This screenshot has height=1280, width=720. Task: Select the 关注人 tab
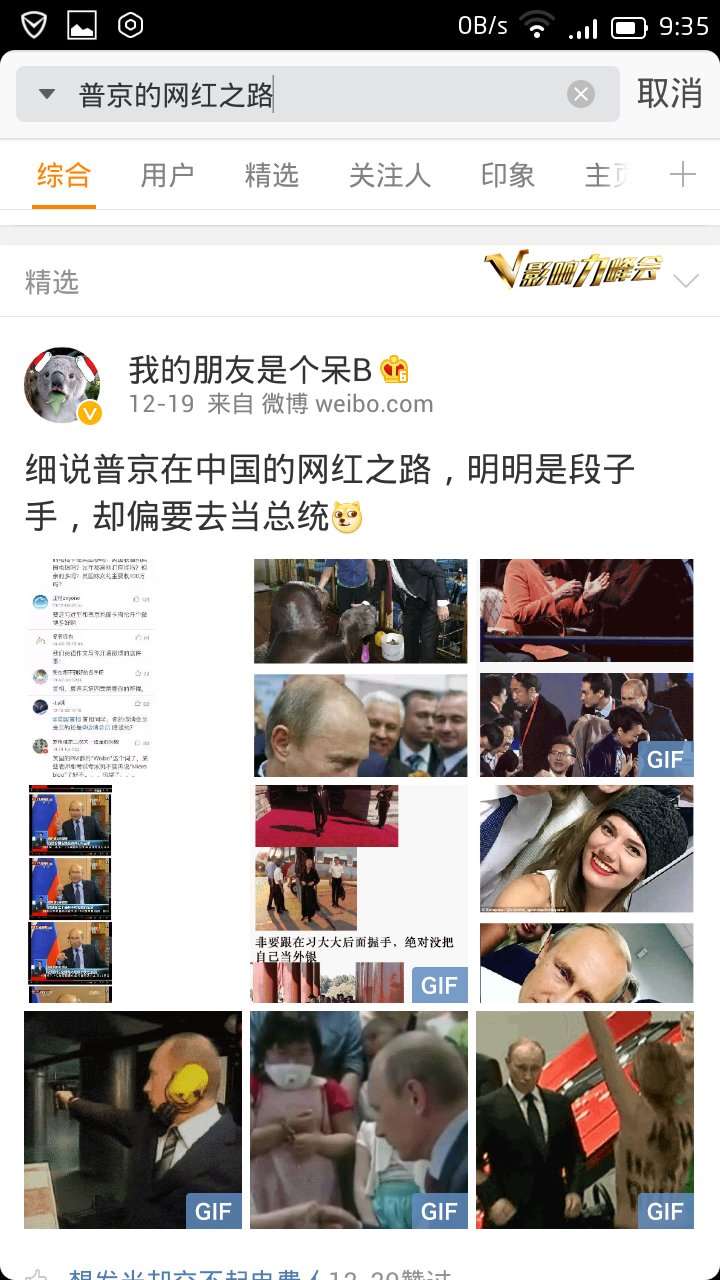pos(389,176)
